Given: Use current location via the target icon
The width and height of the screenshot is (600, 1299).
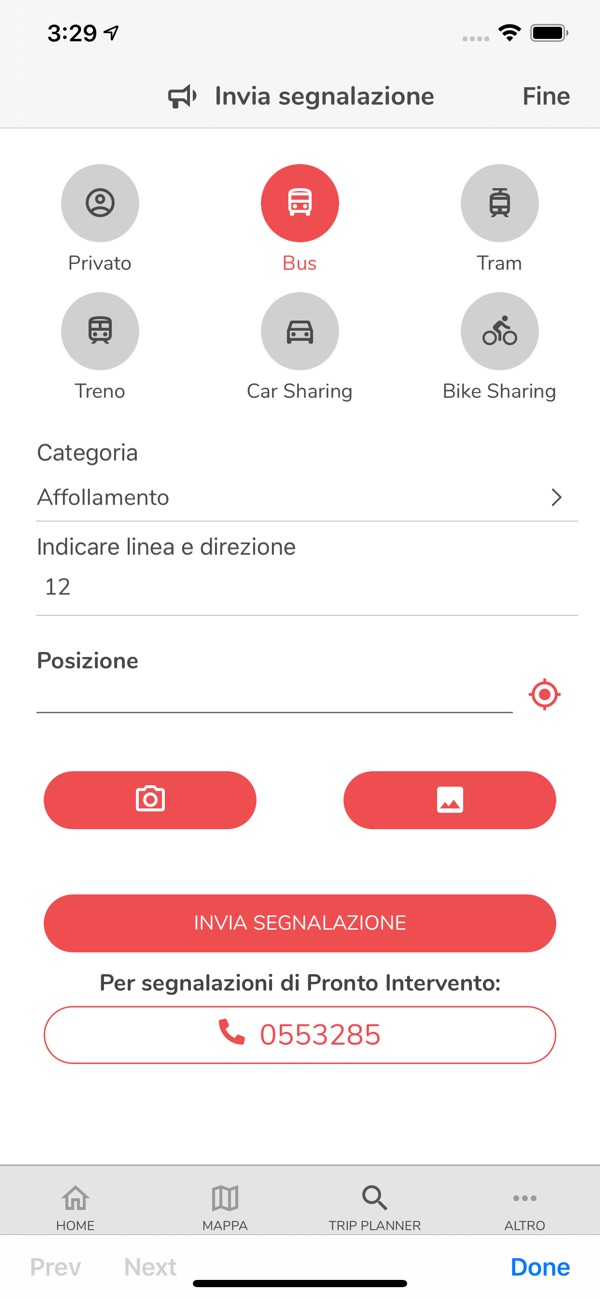Looking at the screenshot, I should coord(544,694).
